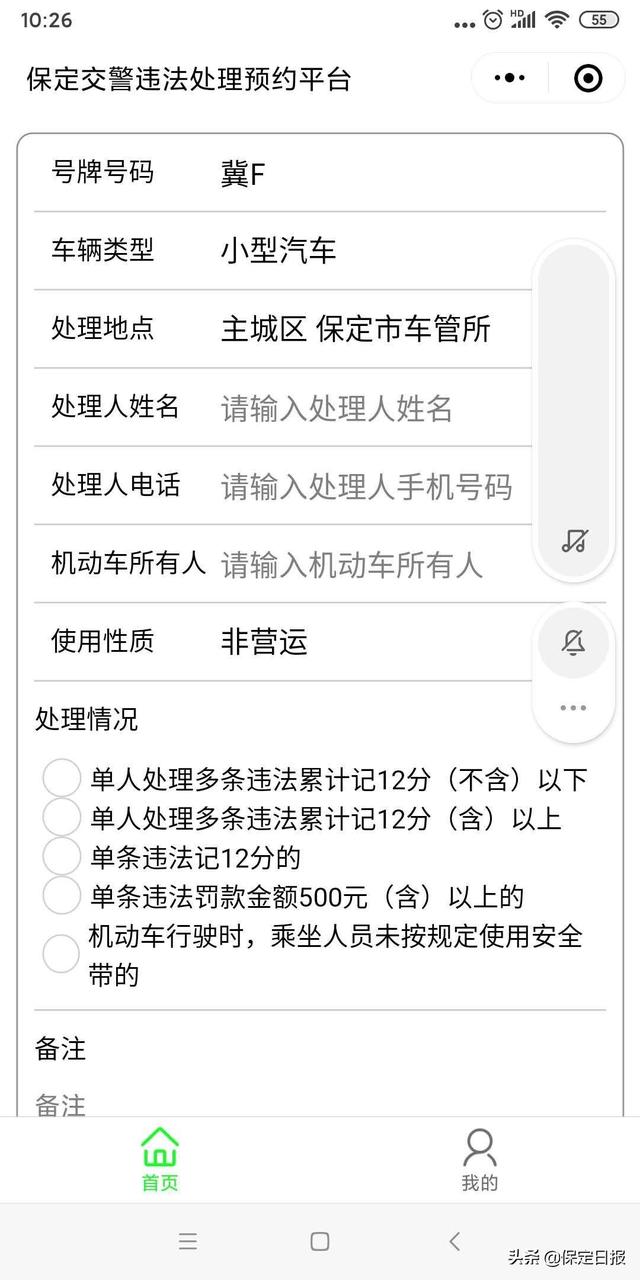
Task: Switch to the 我的 tab
Action: point(480,1160)
